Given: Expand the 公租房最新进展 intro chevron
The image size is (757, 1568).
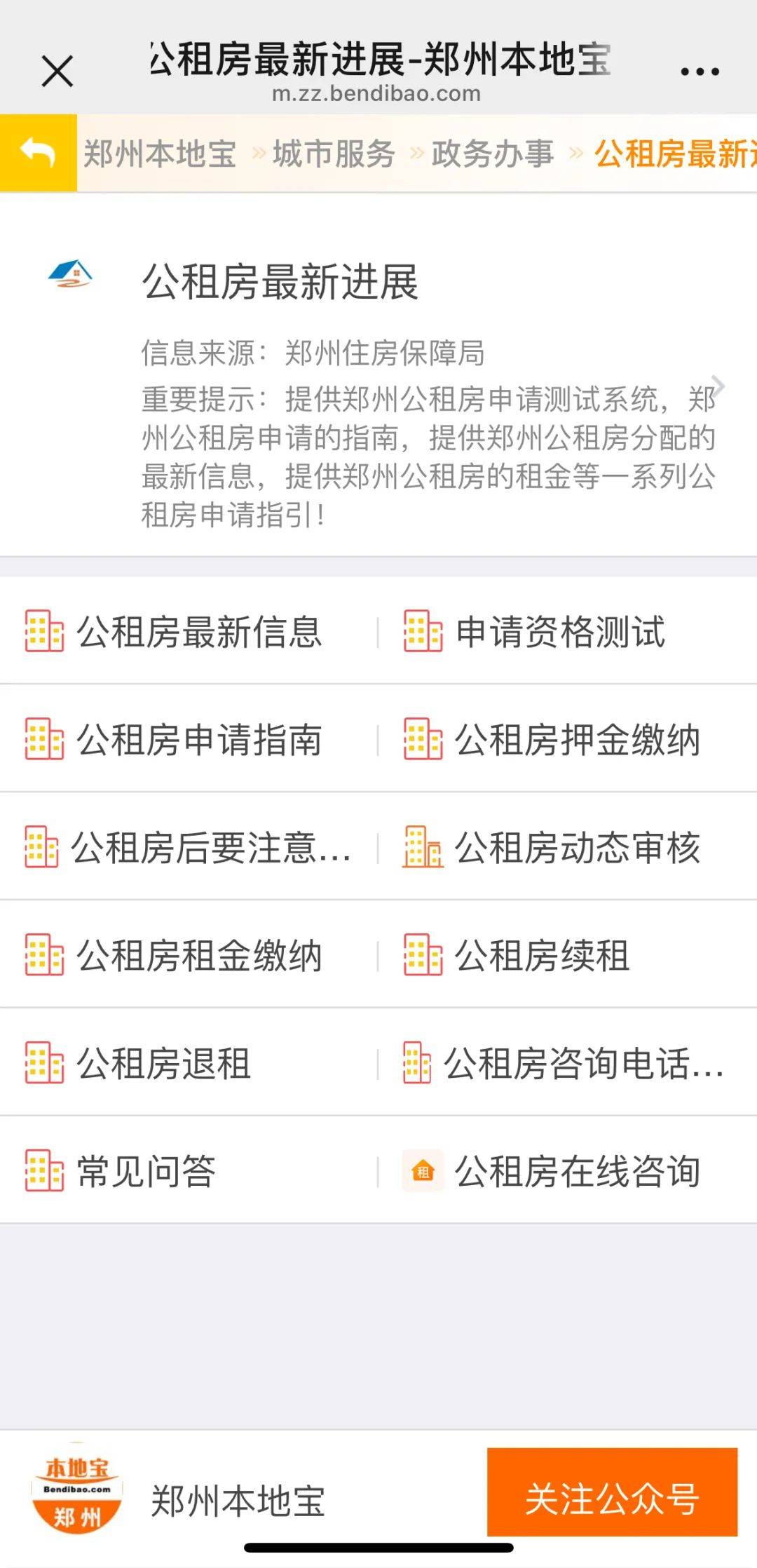Looking at the screenshot, I should coord(718,386).
